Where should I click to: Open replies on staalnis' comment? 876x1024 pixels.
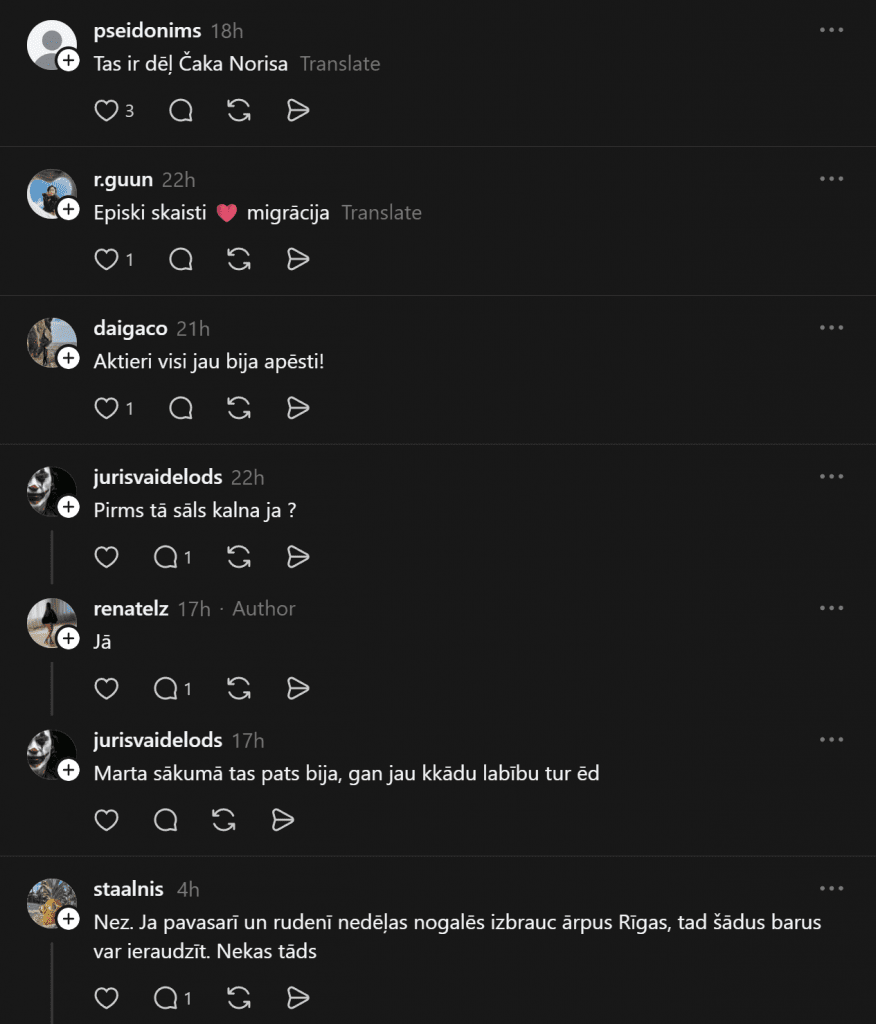pyautogui.click(x=166, y=997)
